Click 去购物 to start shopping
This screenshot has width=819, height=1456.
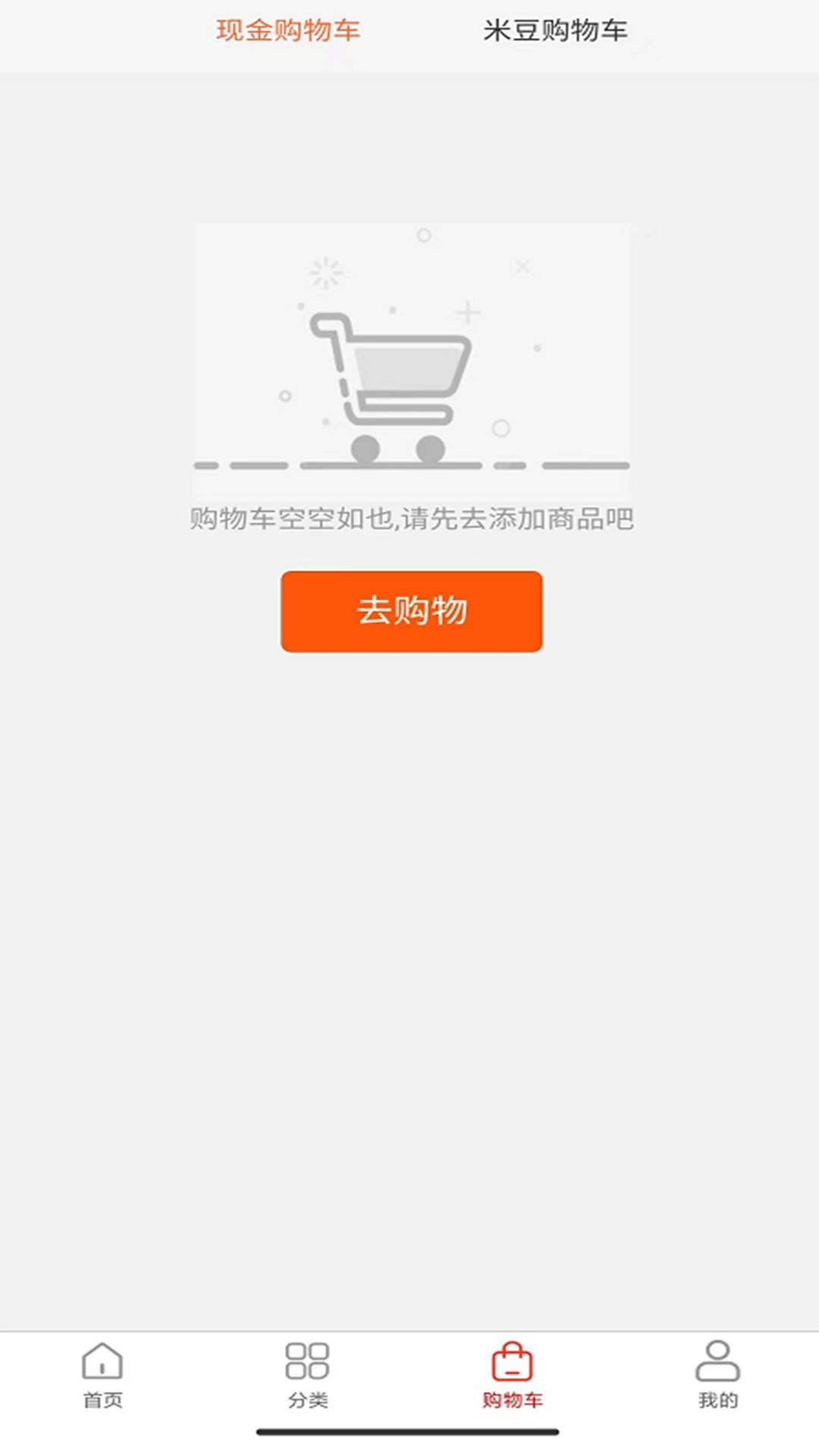(412, 611)
